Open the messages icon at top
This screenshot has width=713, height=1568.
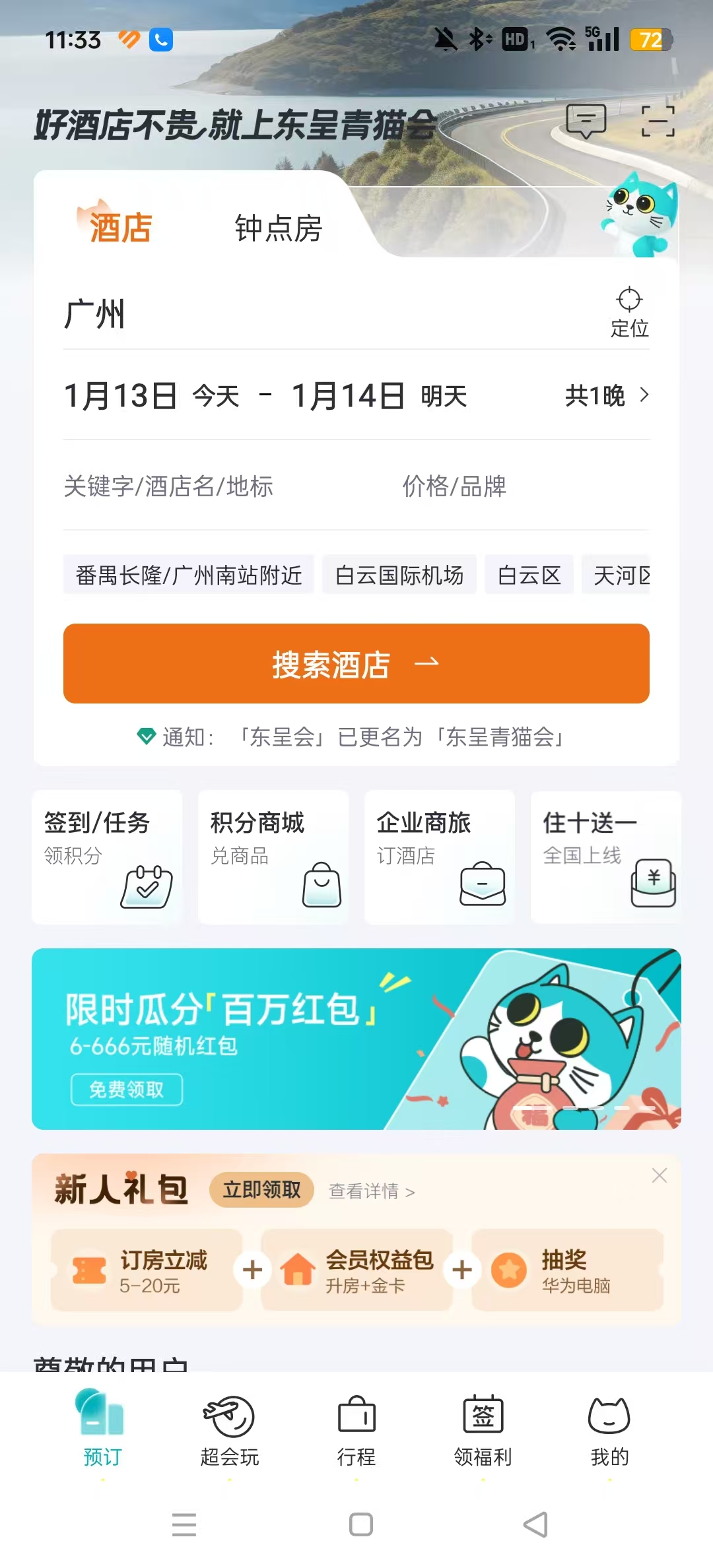tap(586, 121)
